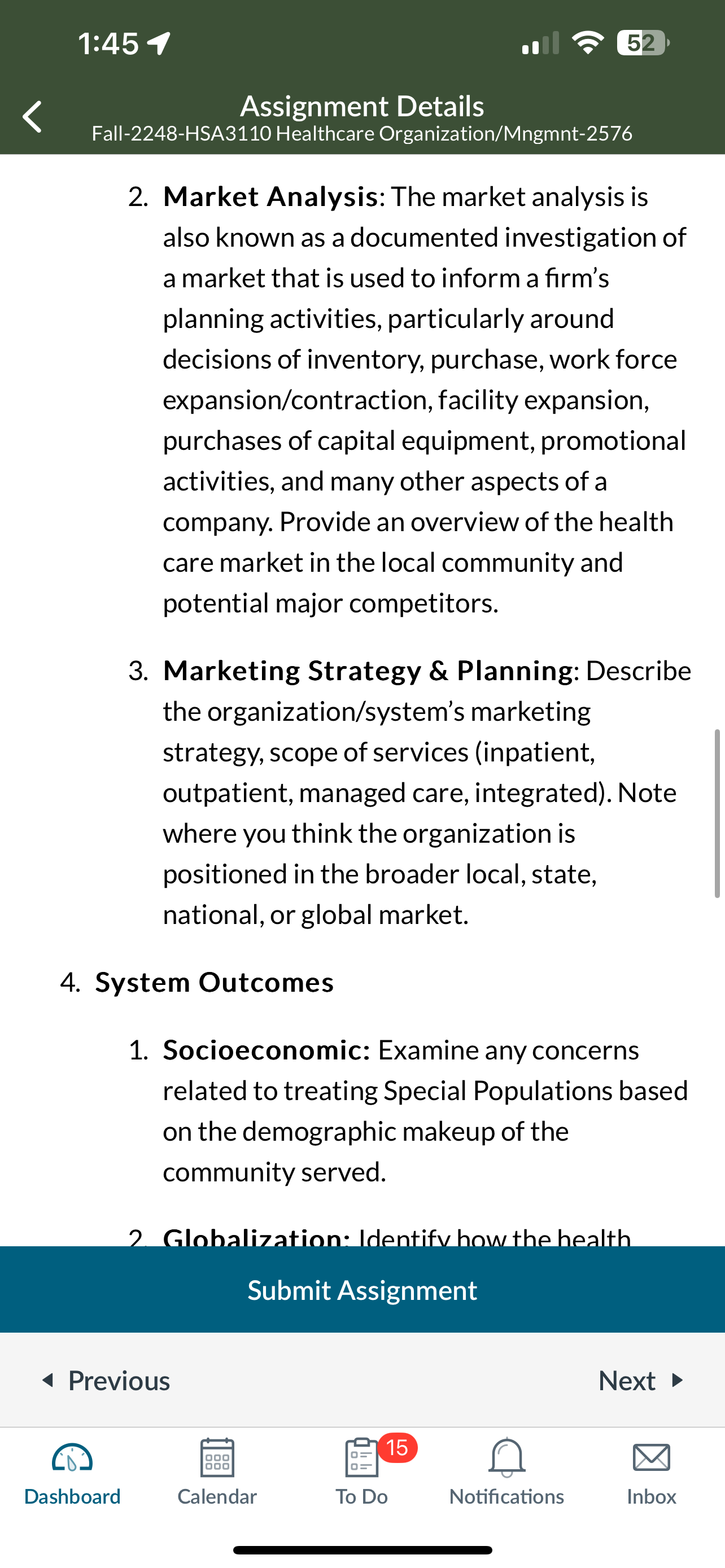Go back from Assignment Details

coord(32,116)
